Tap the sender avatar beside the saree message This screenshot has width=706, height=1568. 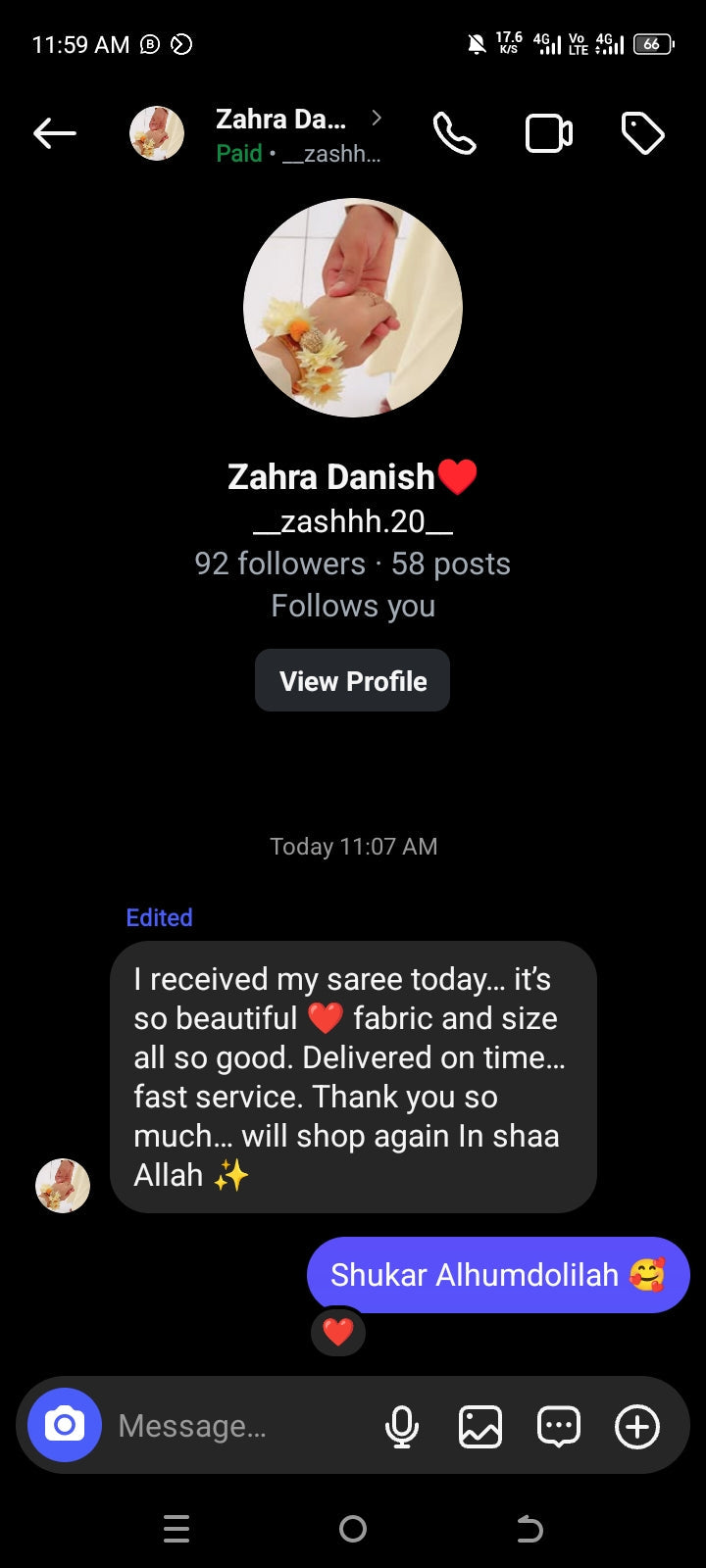(63, 1185)
